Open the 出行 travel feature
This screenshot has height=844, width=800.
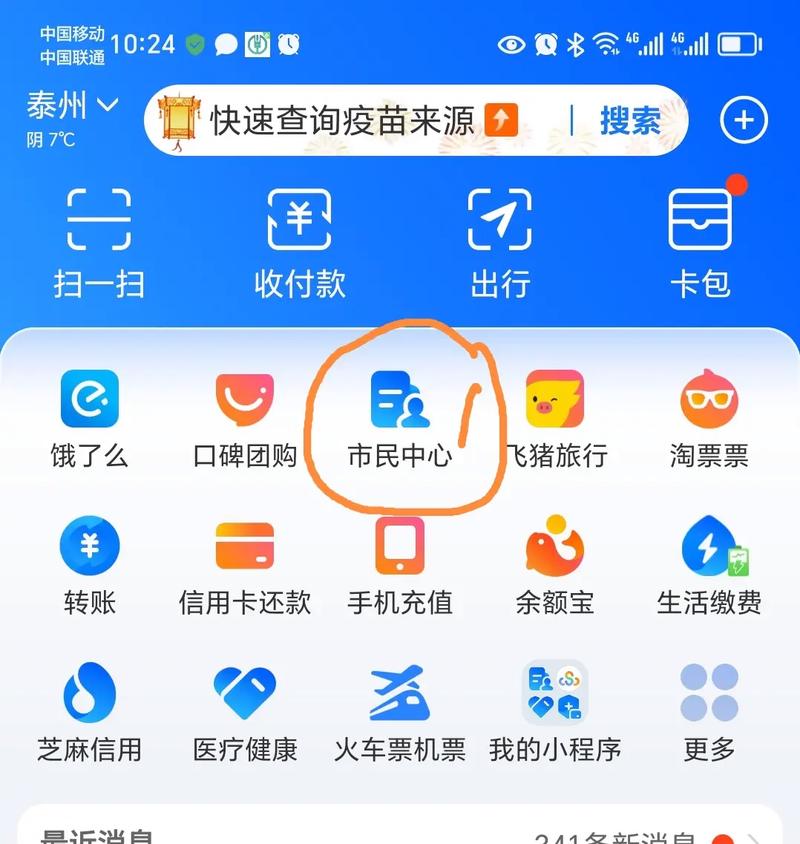(x=500, y=240)
